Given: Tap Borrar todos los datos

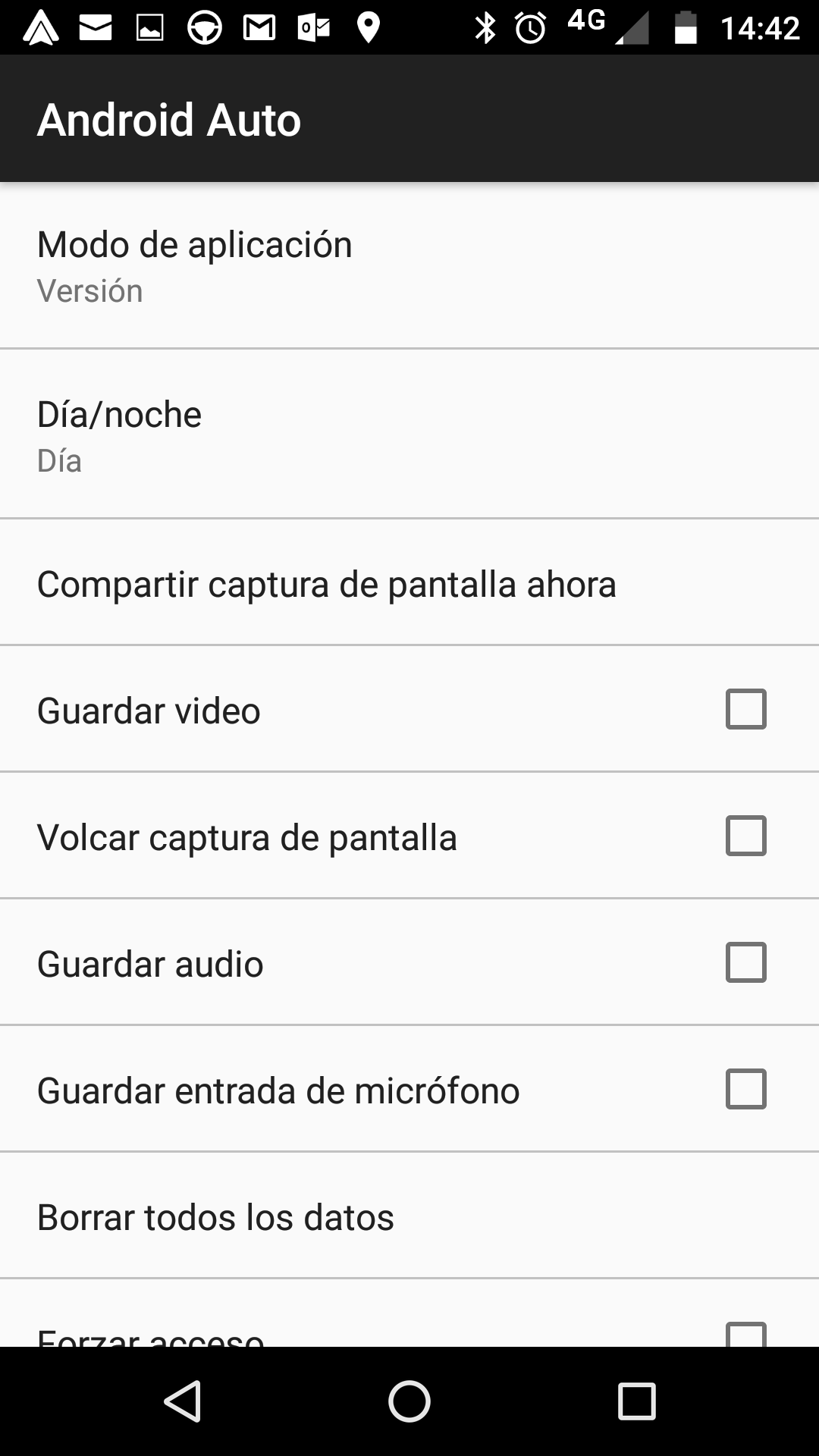Looking at the screenshot, I should tap(409, 1216).
